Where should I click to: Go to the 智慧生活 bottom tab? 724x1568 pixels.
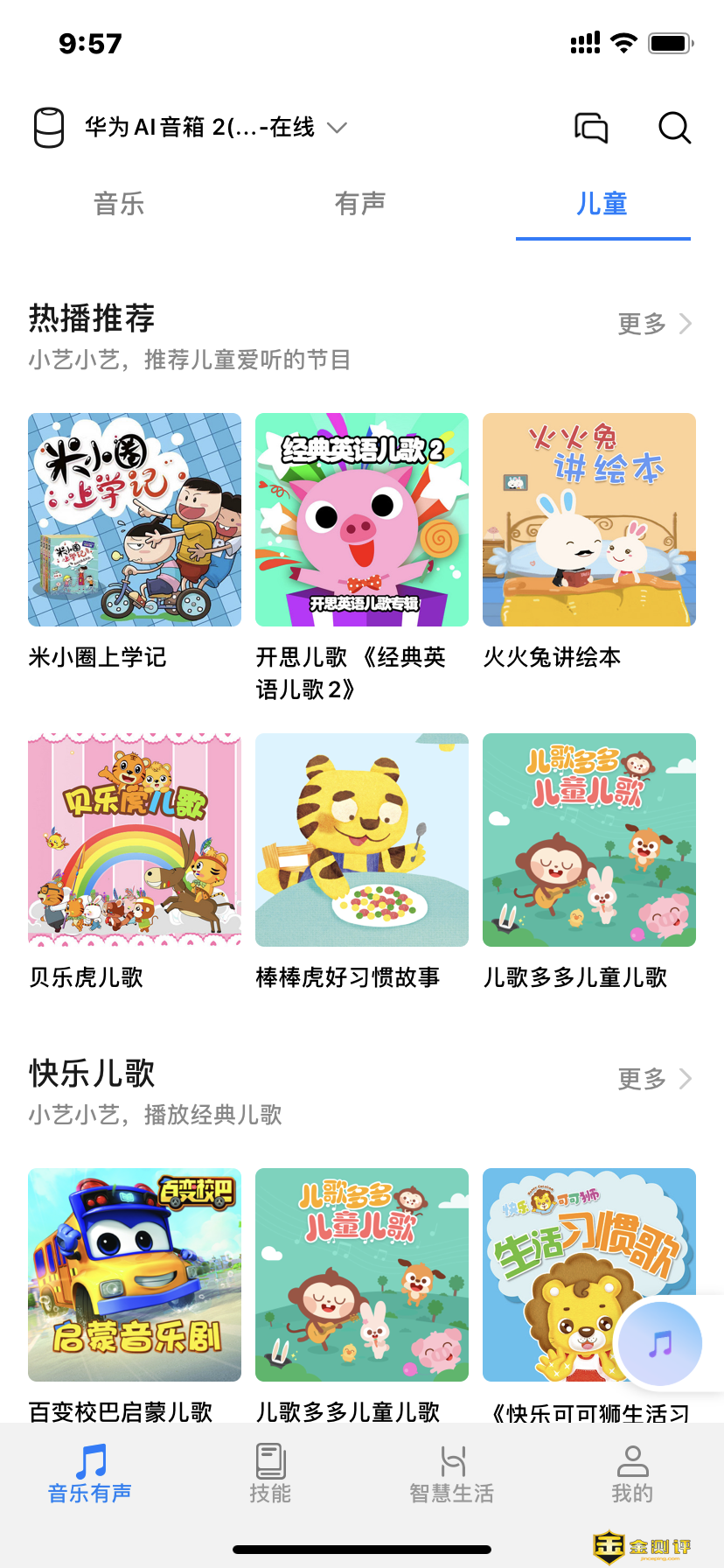click(x=452, y=1474)
